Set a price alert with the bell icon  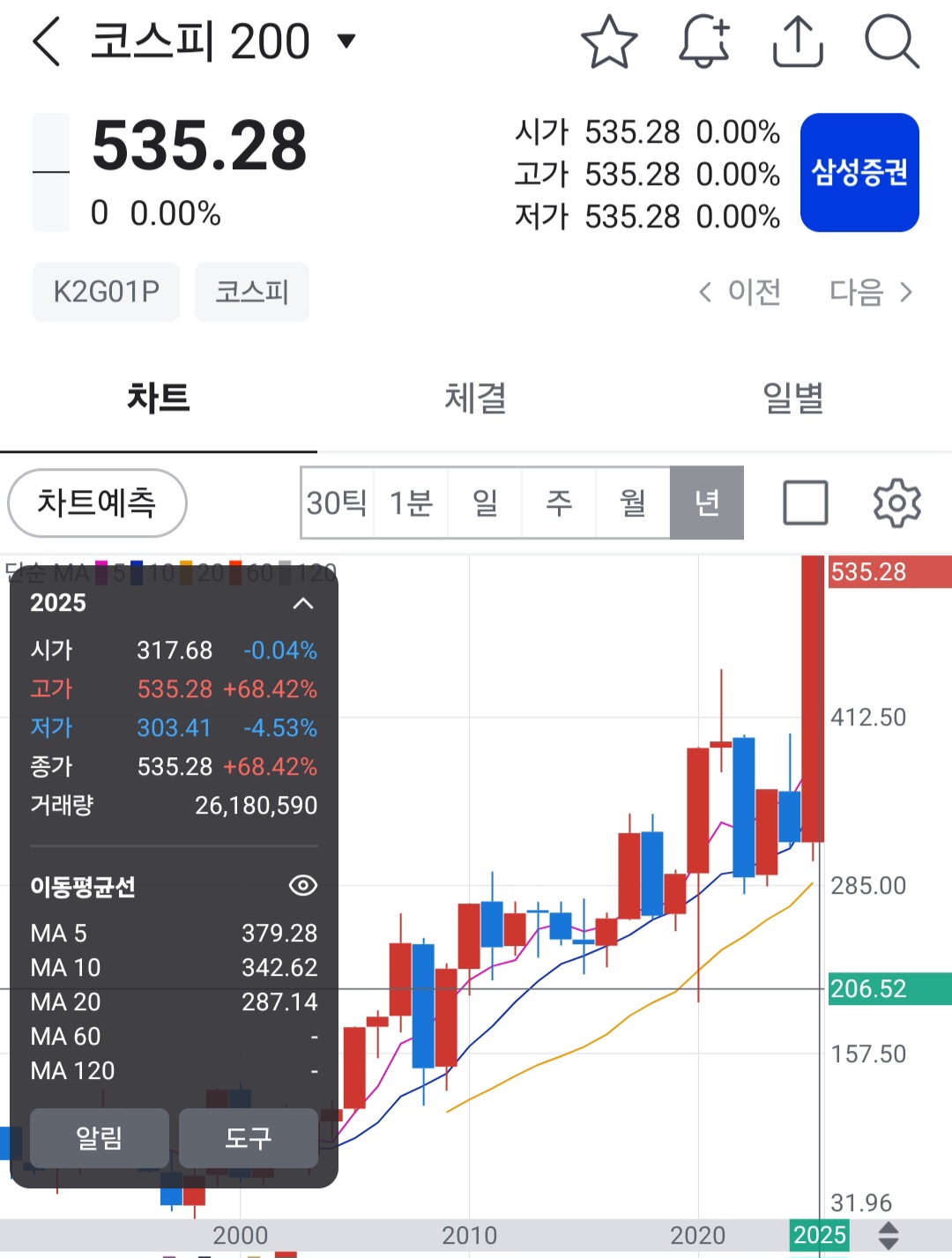(704, 41)
